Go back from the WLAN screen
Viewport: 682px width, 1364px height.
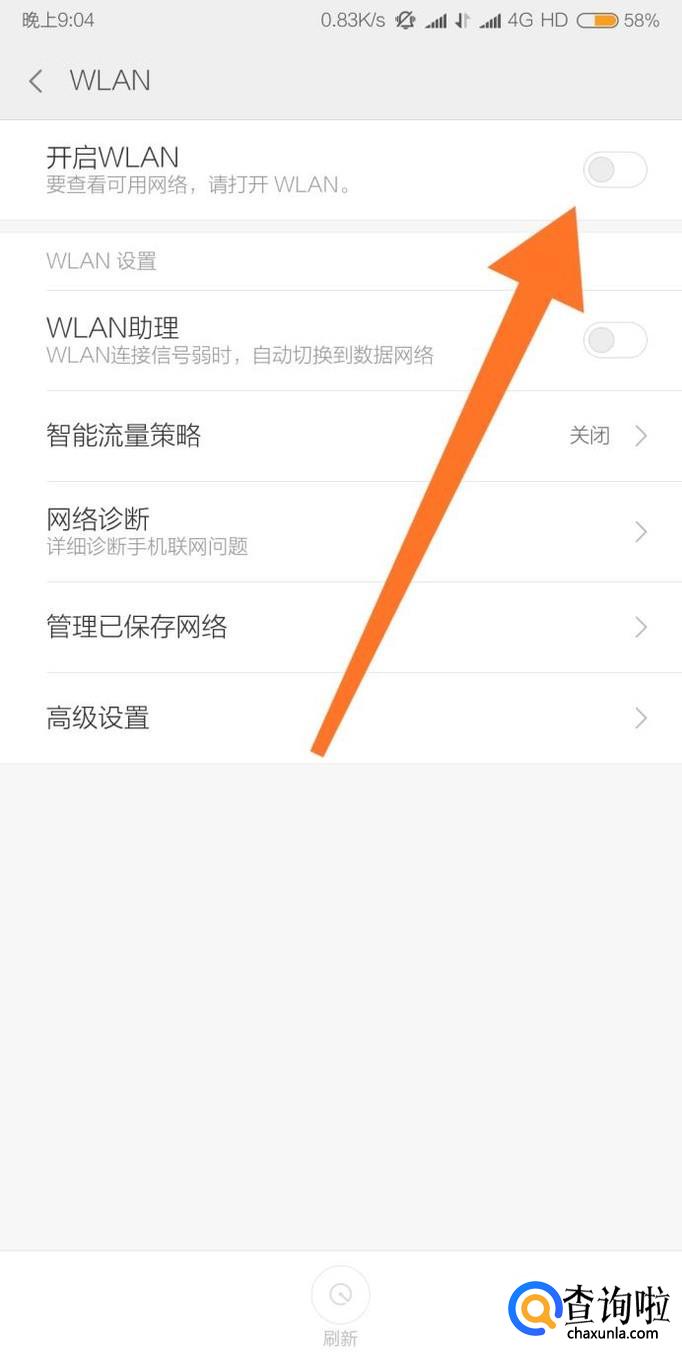coord(36,81)
